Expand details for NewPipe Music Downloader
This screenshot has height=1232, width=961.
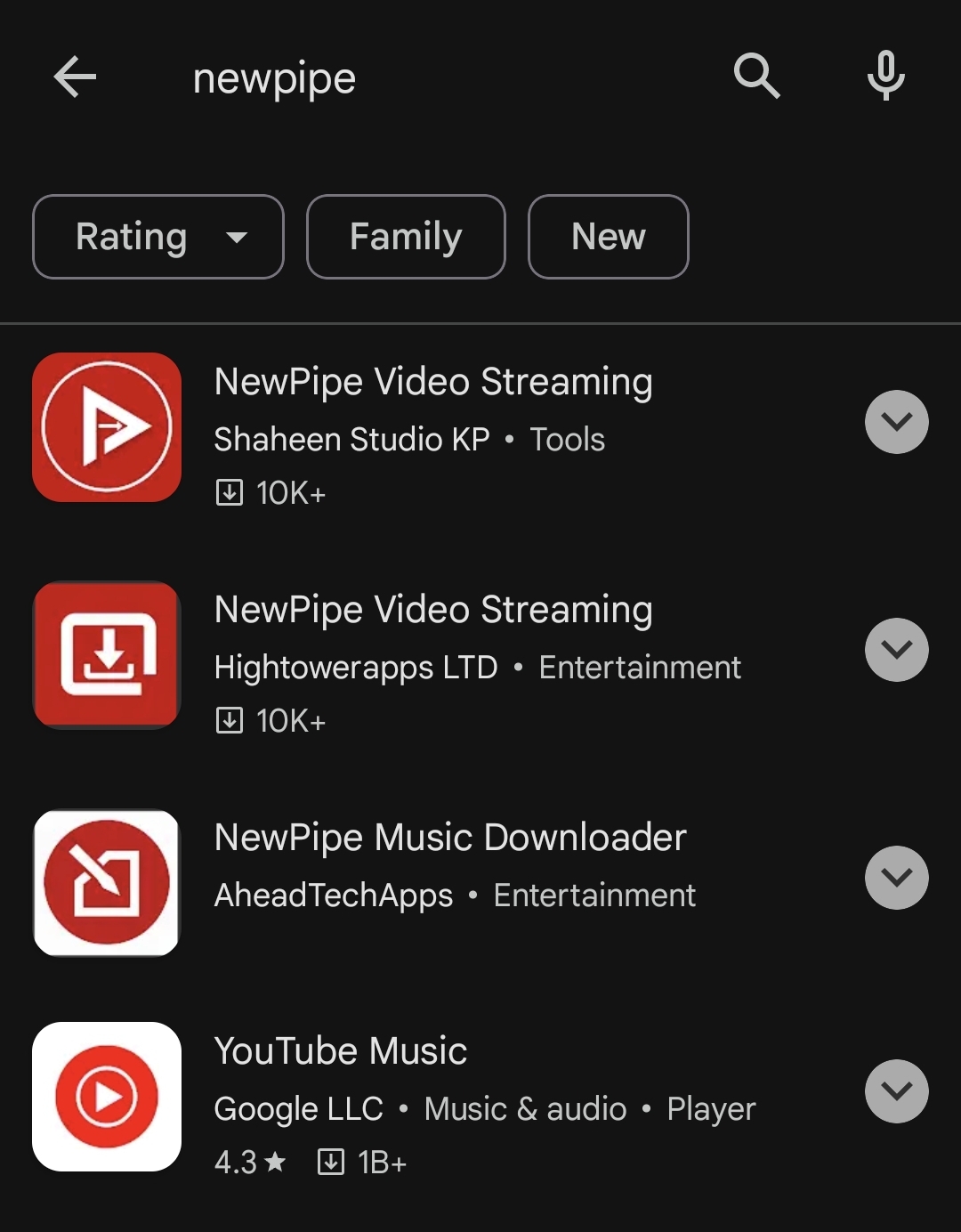point(896,878)
